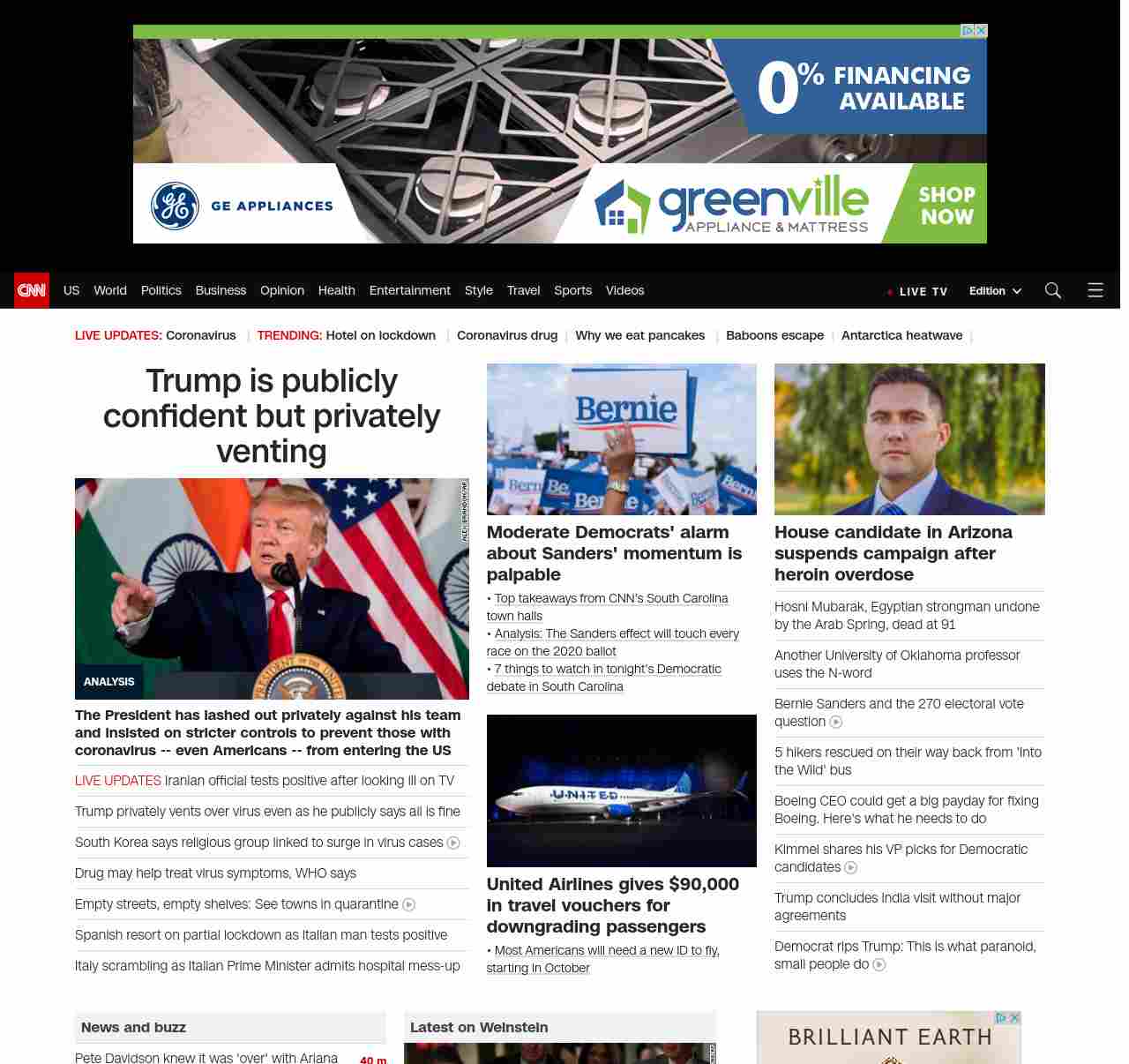This screenshot has width=1129, height=1064.
Task: Read top takeaways from South Carolina town halls
Action: click(x=609, y=607)
